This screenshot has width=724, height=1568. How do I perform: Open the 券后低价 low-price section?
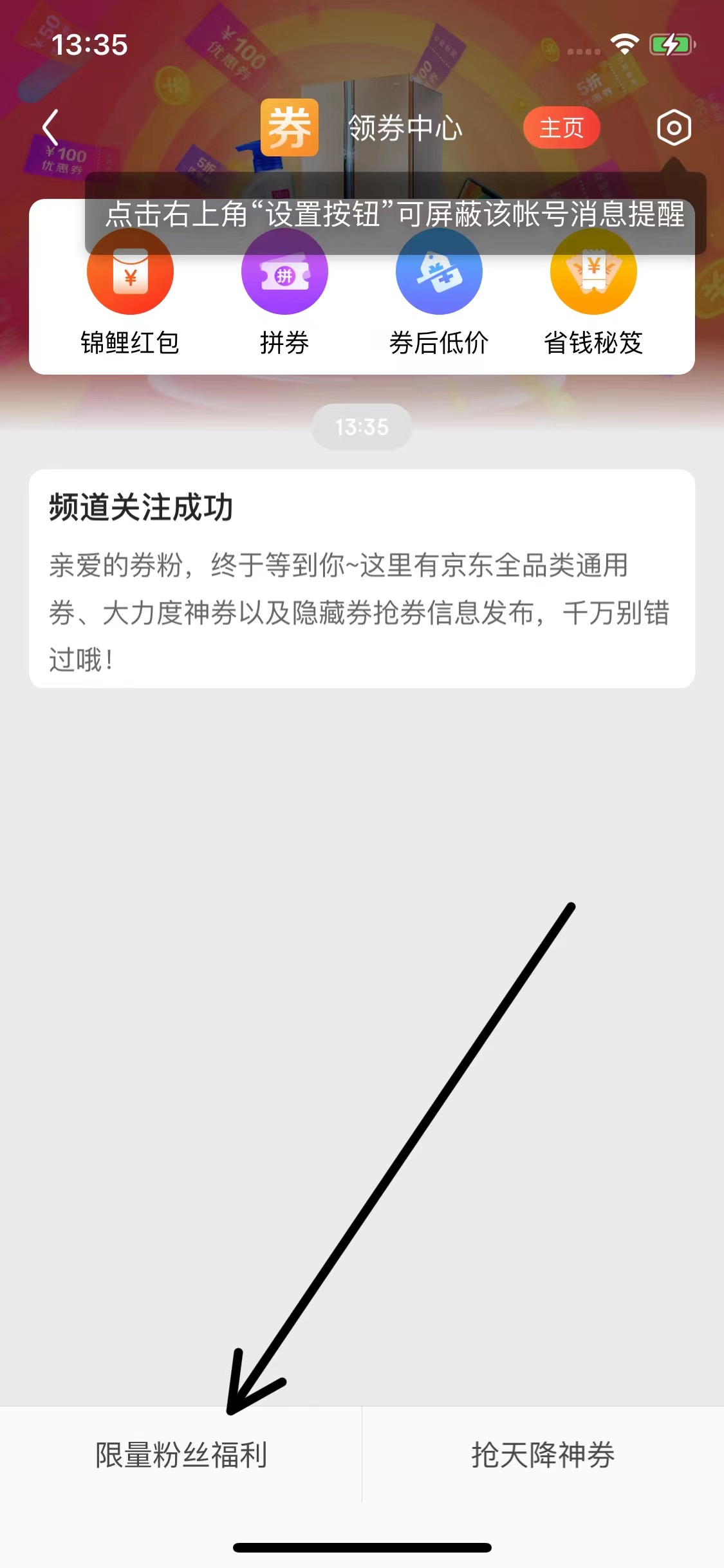tap(439, 272)
